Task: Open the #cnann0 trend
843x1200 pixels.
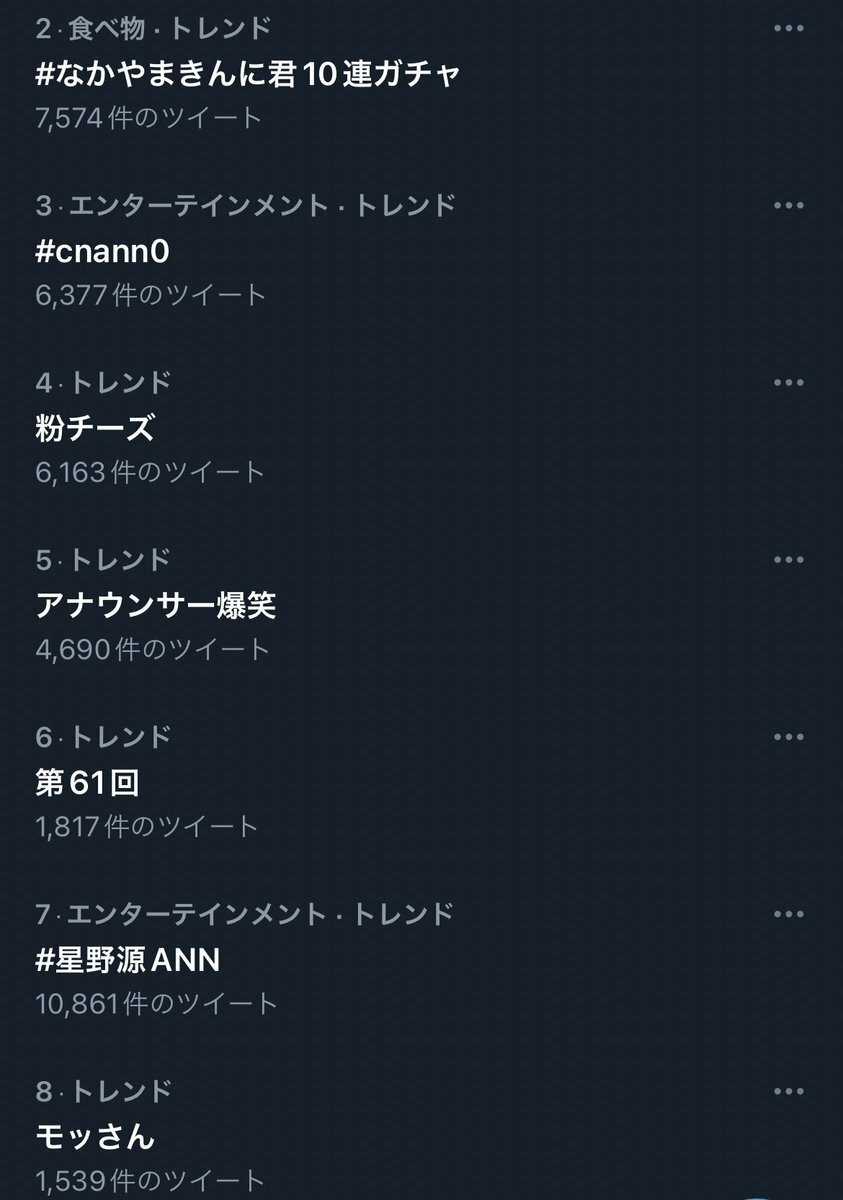Action: [x=102, y=251]
